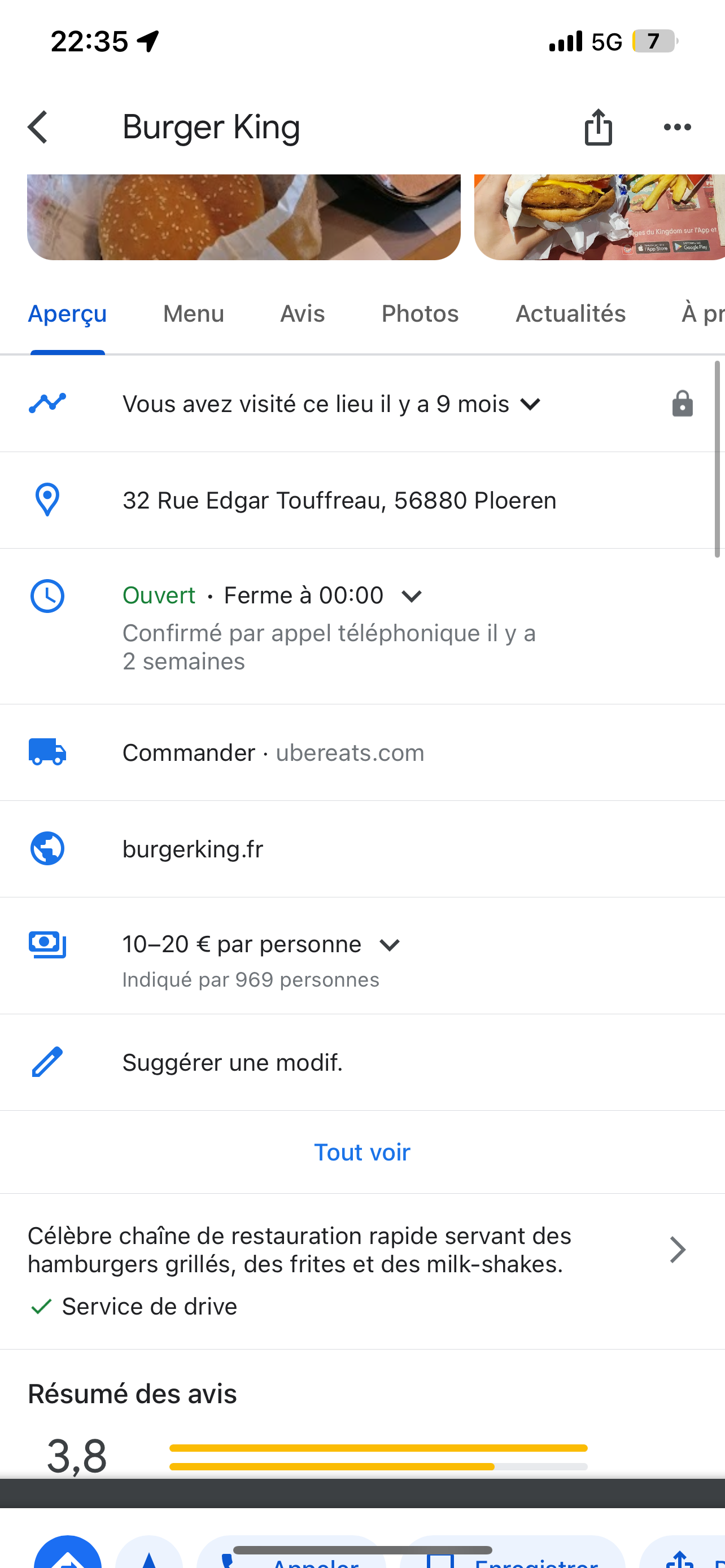View the left bun photo
Screen dimensions: 725x1568
[243, 217]
